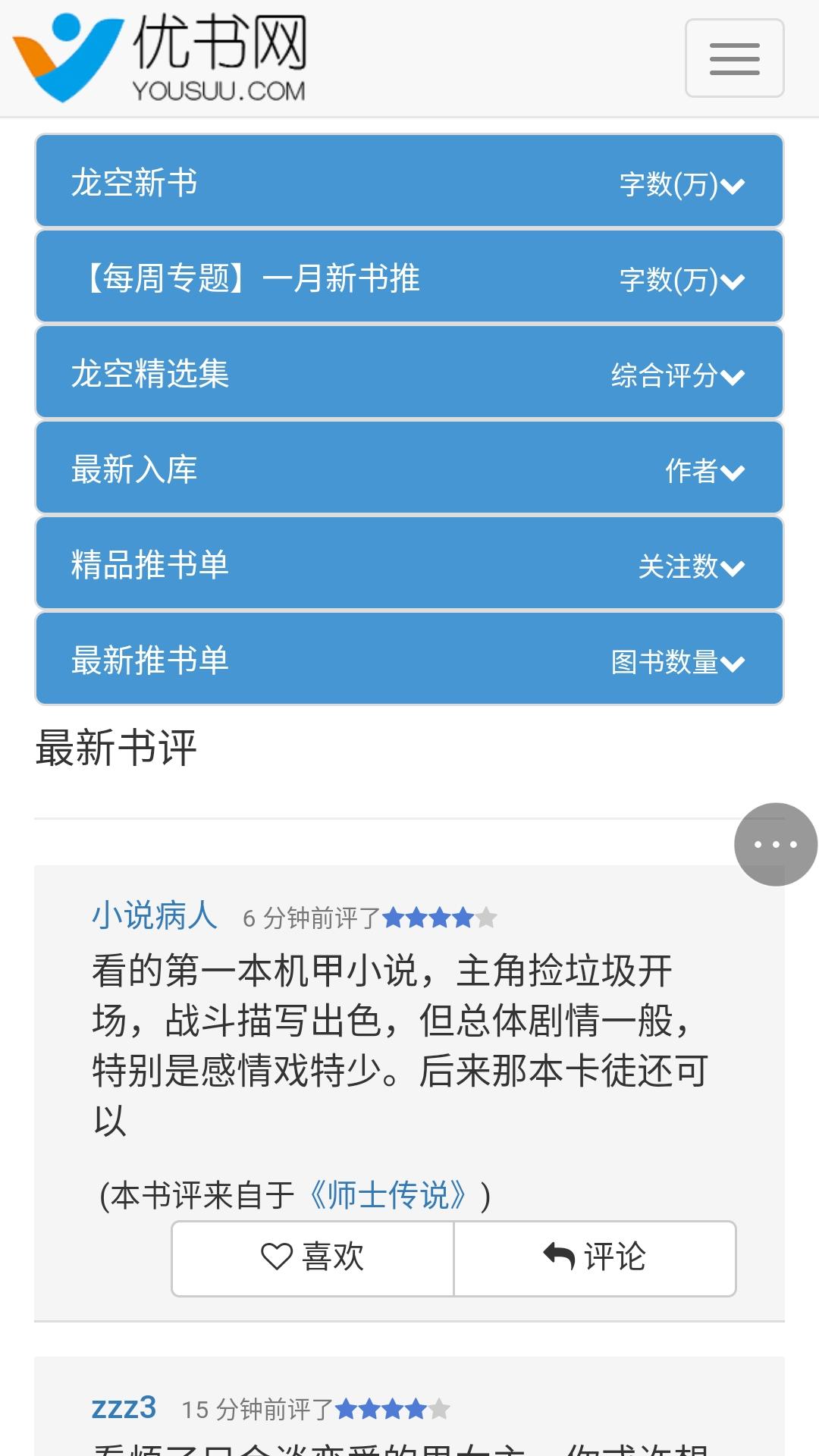Expand the 最新推书单 section
819x1456 pixels.
point(409,659)
